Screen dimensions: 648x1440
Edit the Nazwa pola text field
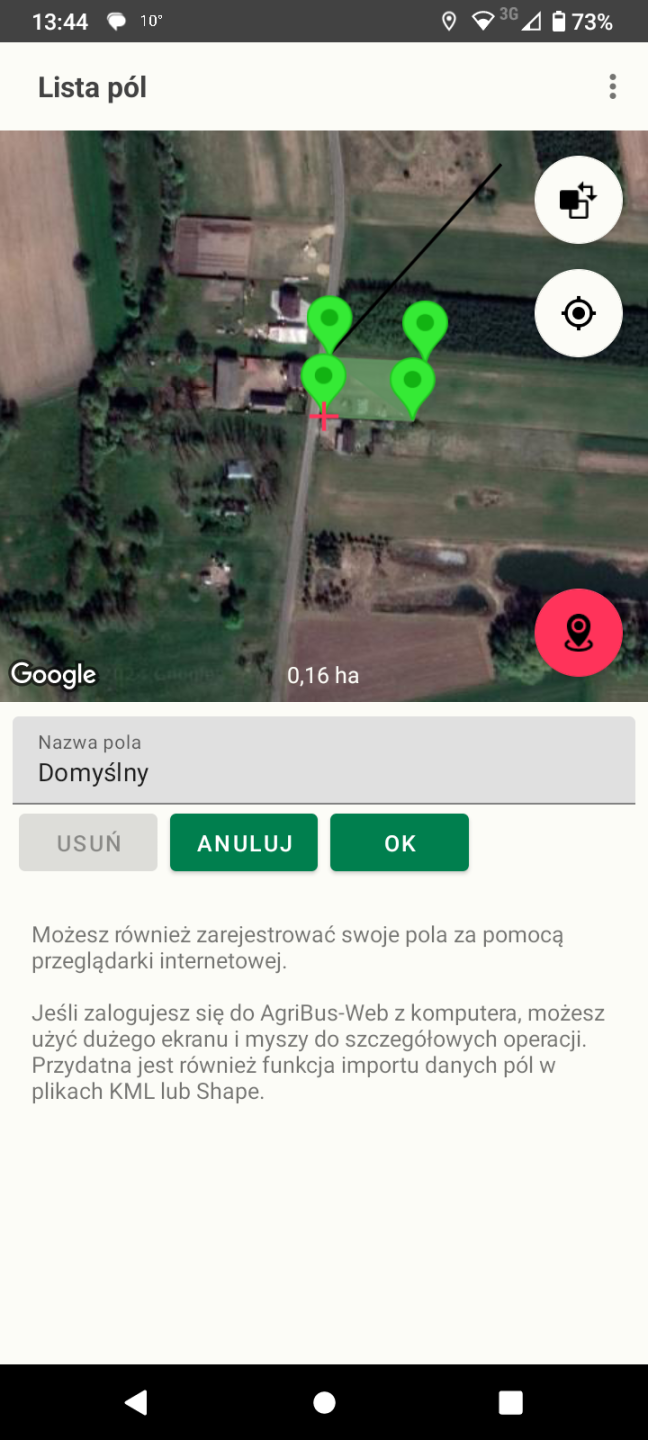323,771
